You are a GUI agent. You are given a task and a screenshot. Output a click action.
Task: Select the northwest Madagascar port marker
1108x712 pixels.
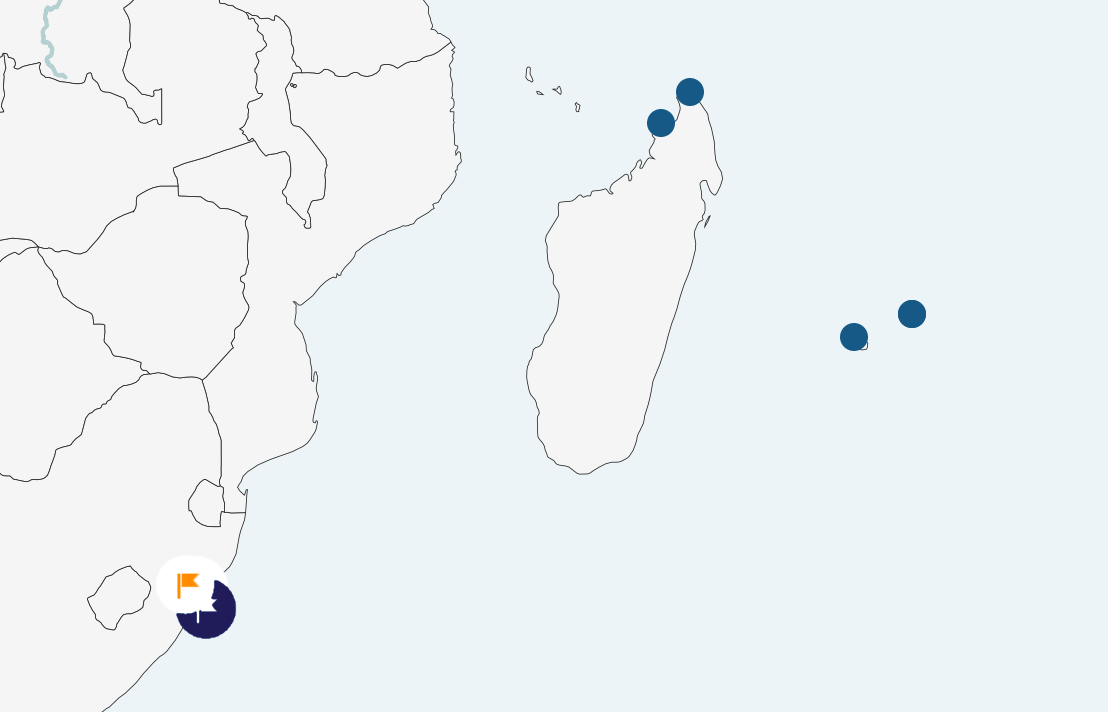coord(661,123)
